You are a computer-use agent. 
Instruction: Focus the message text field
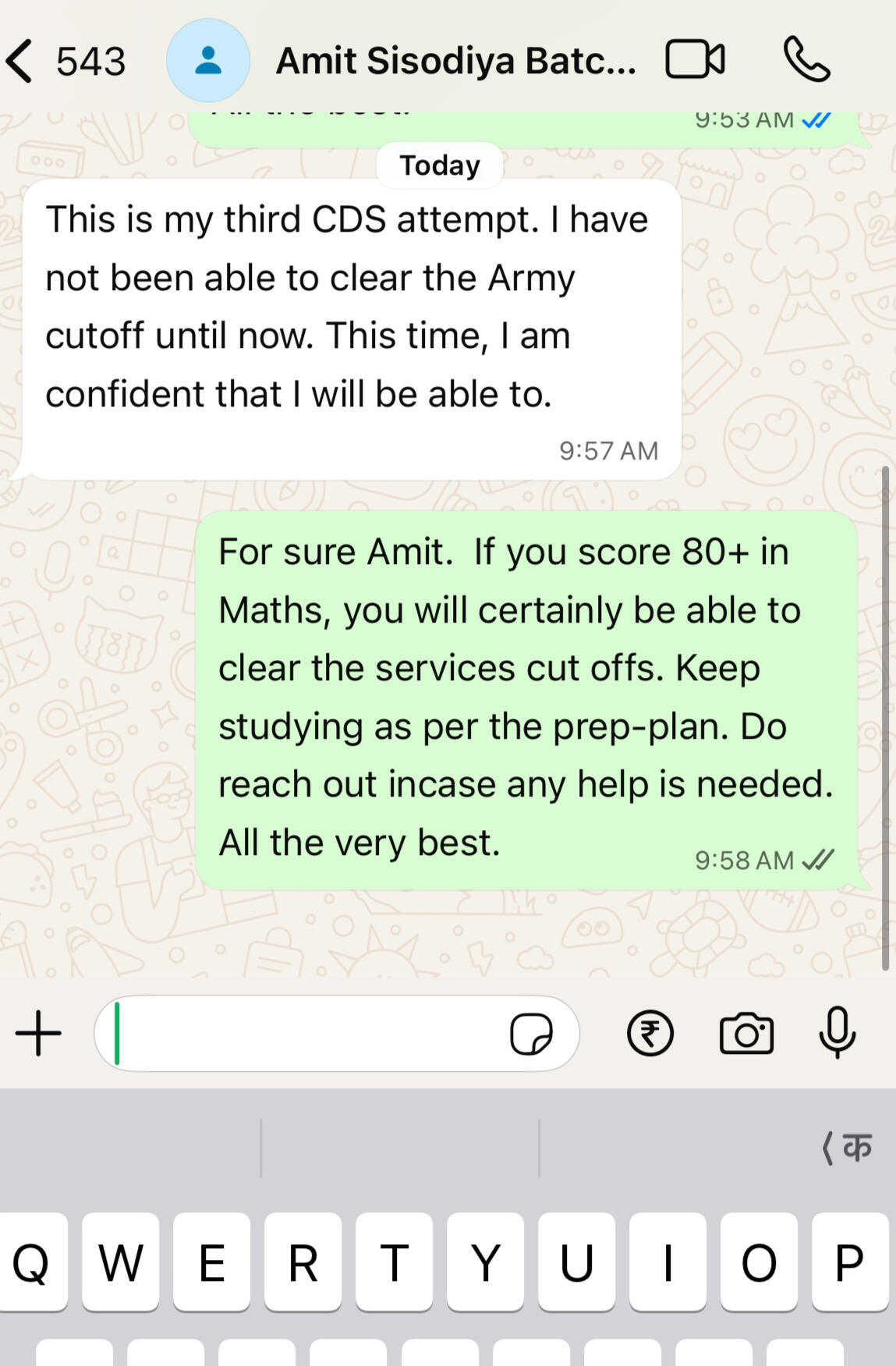coord(304,1034)
